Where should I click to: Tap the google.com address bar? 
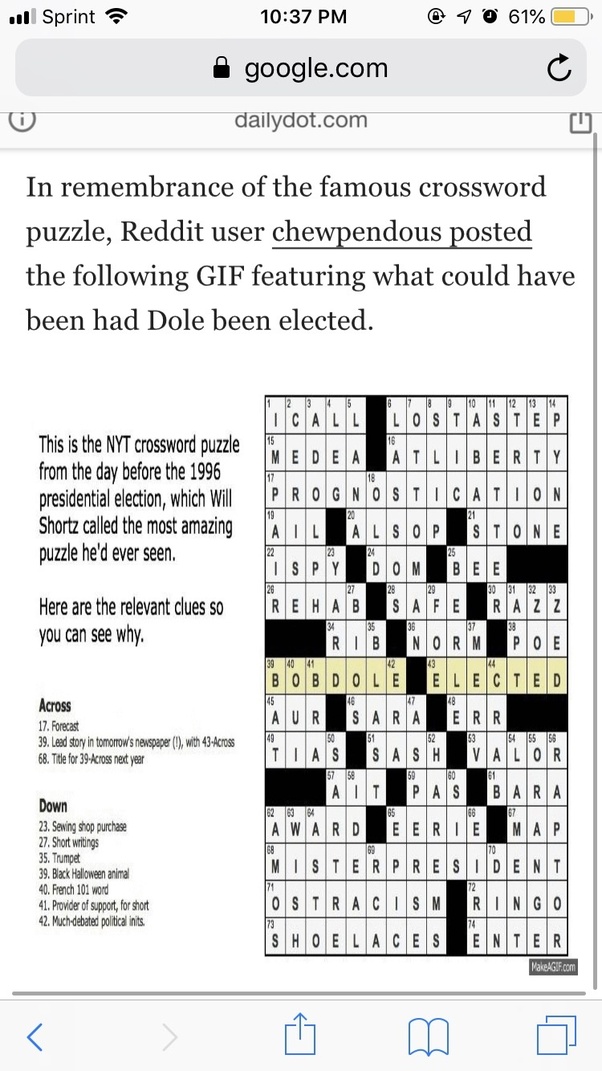point(301,68)
